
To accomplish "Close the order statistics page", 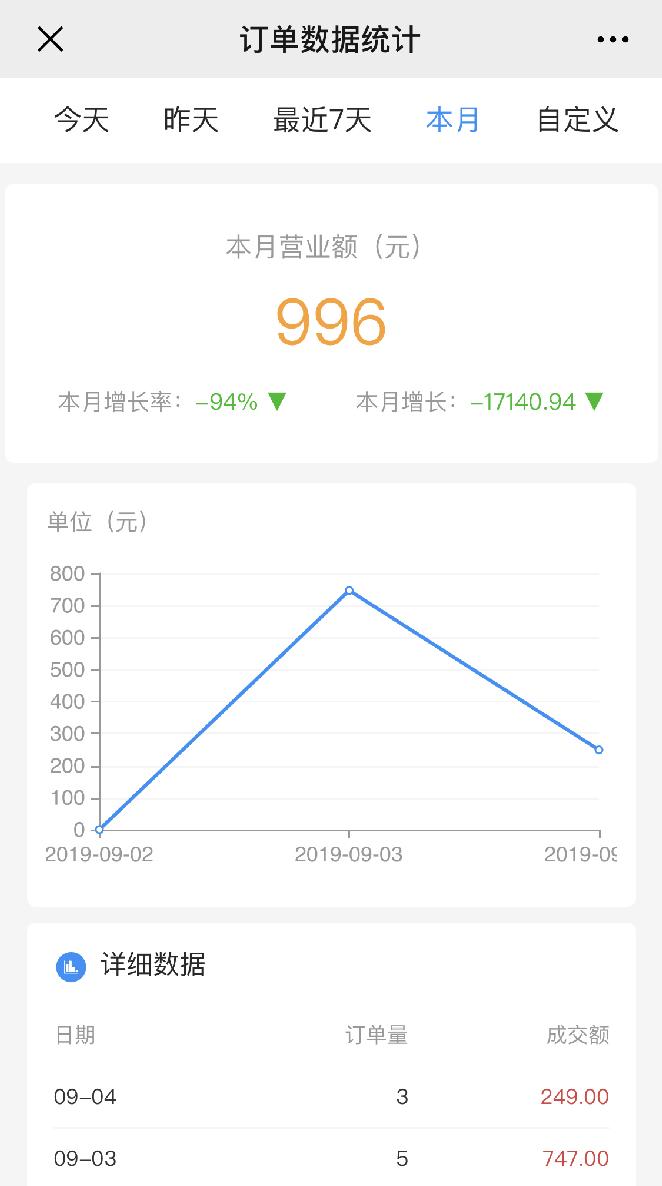I will (x=51, y=39).
